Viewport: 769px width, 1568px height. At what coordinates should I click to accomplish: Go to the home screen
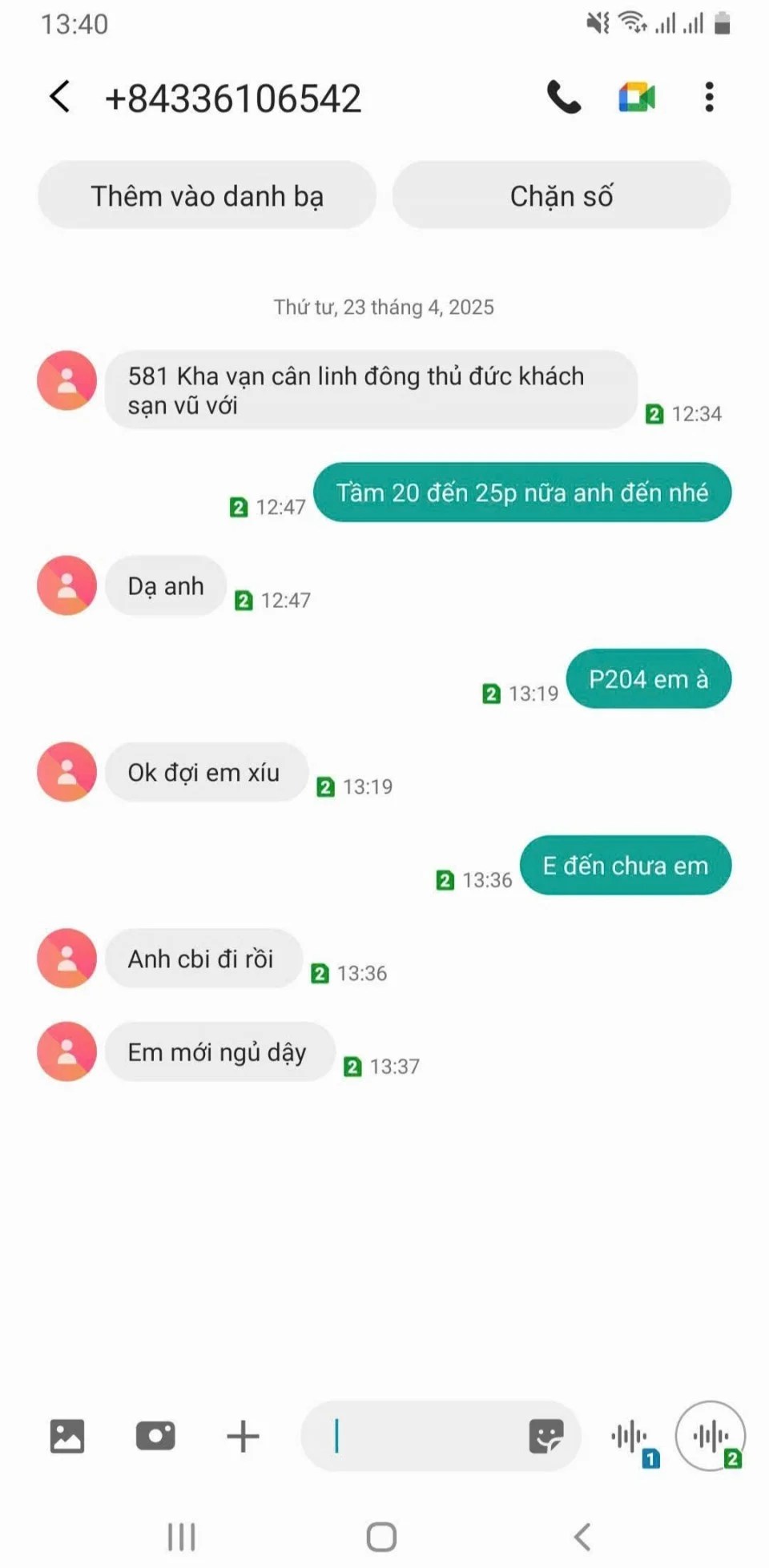tap(381, 1537)
